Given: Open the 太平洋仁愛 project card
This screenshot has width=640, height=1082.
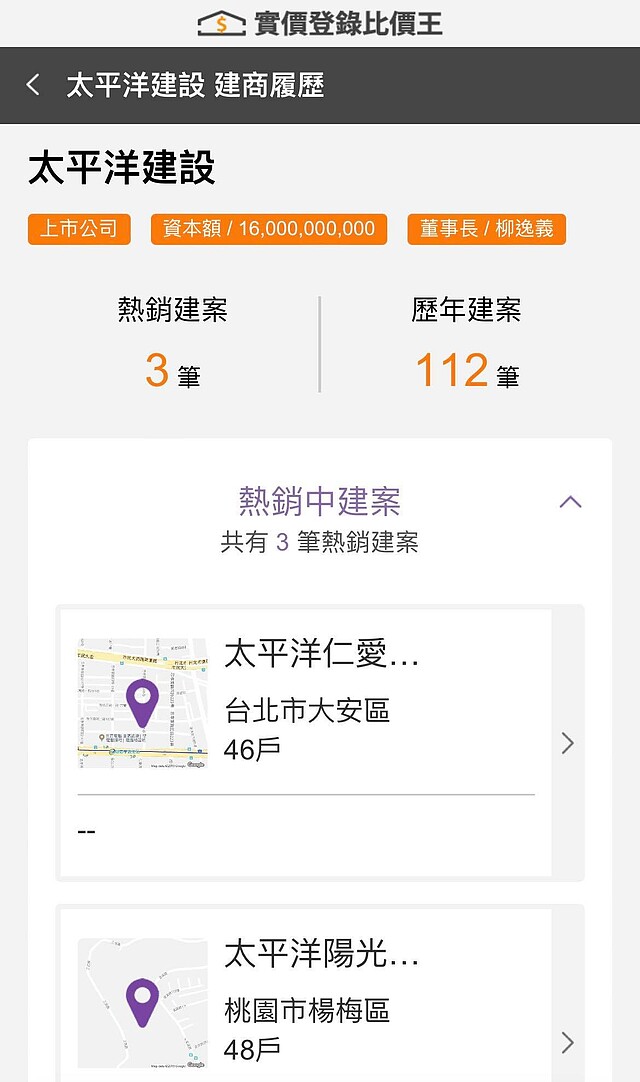Looking at the screenshot, I should tap(320, 742).
